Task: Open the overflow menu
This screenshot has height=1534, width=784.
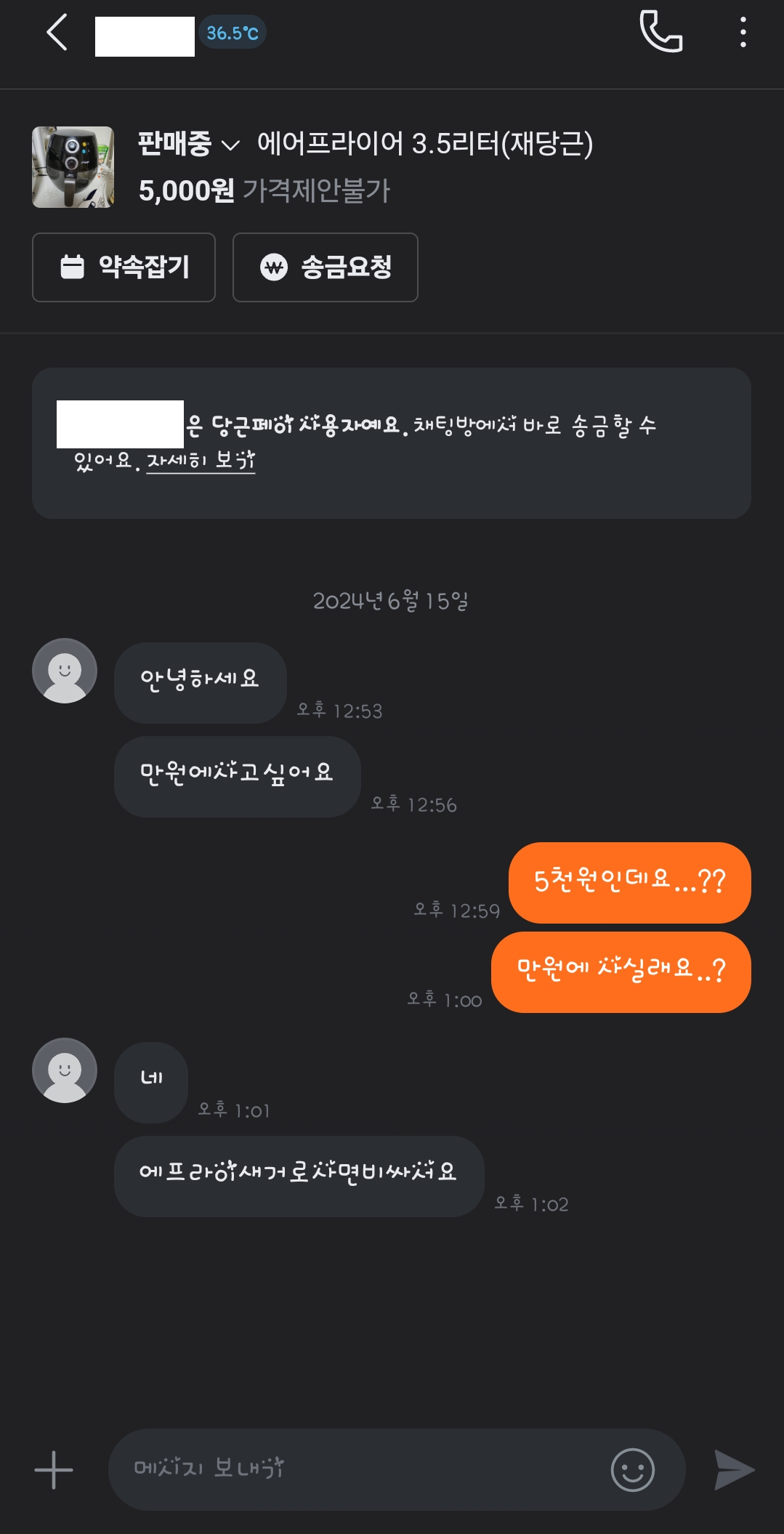Action: (x=743, y=33)
